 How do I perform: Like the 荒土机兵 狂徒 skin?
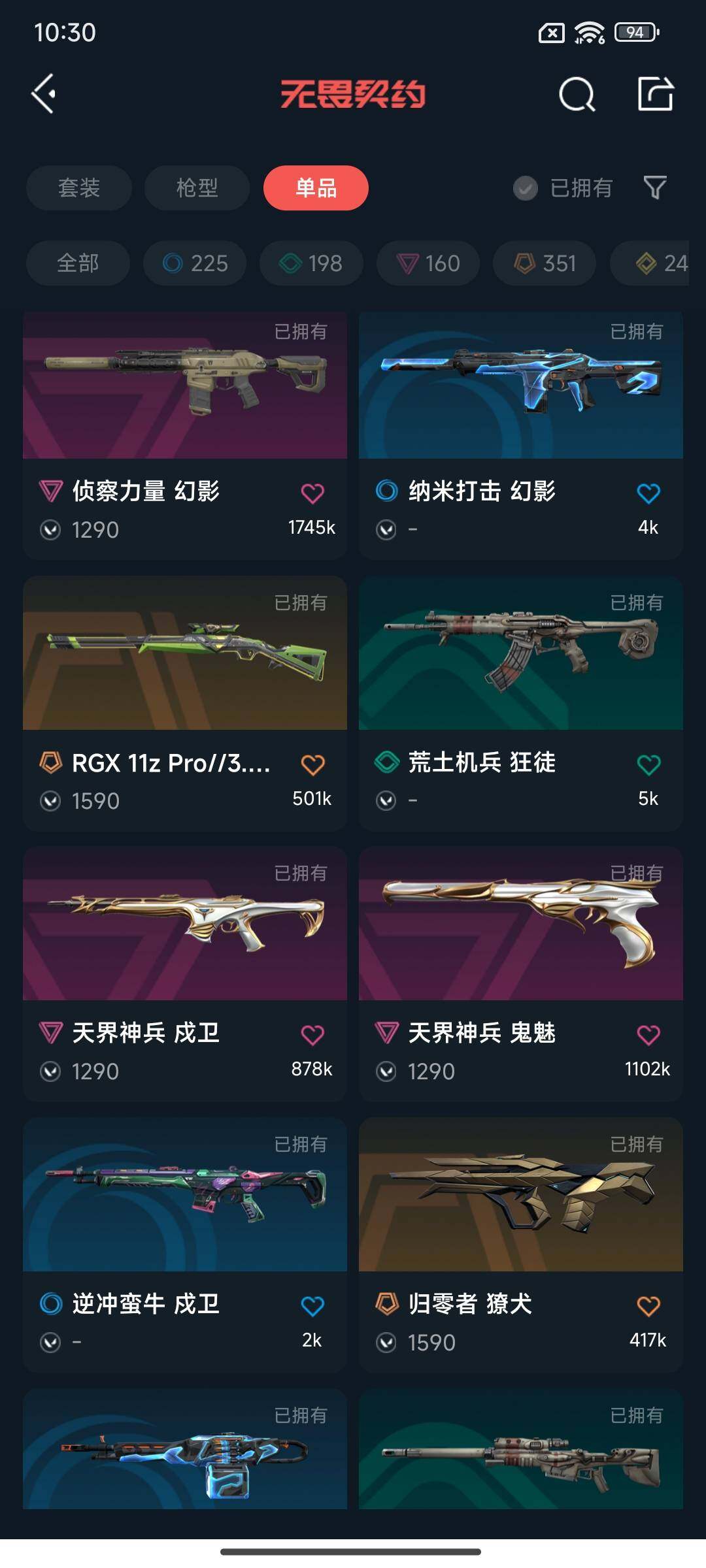648,764
